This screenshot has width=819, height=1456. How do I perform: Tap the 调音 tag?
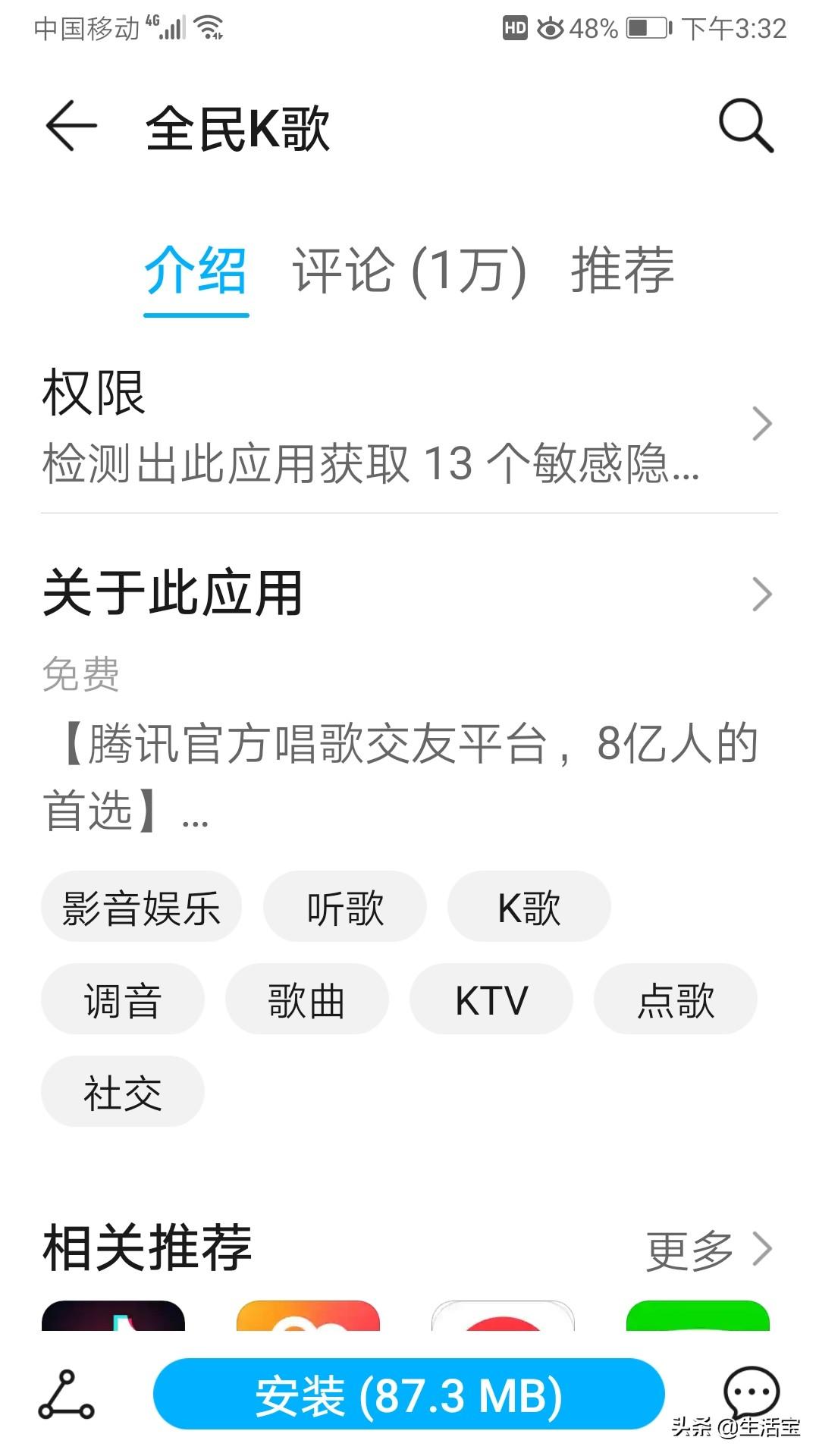pyautogui.click(x=122, y=999)
